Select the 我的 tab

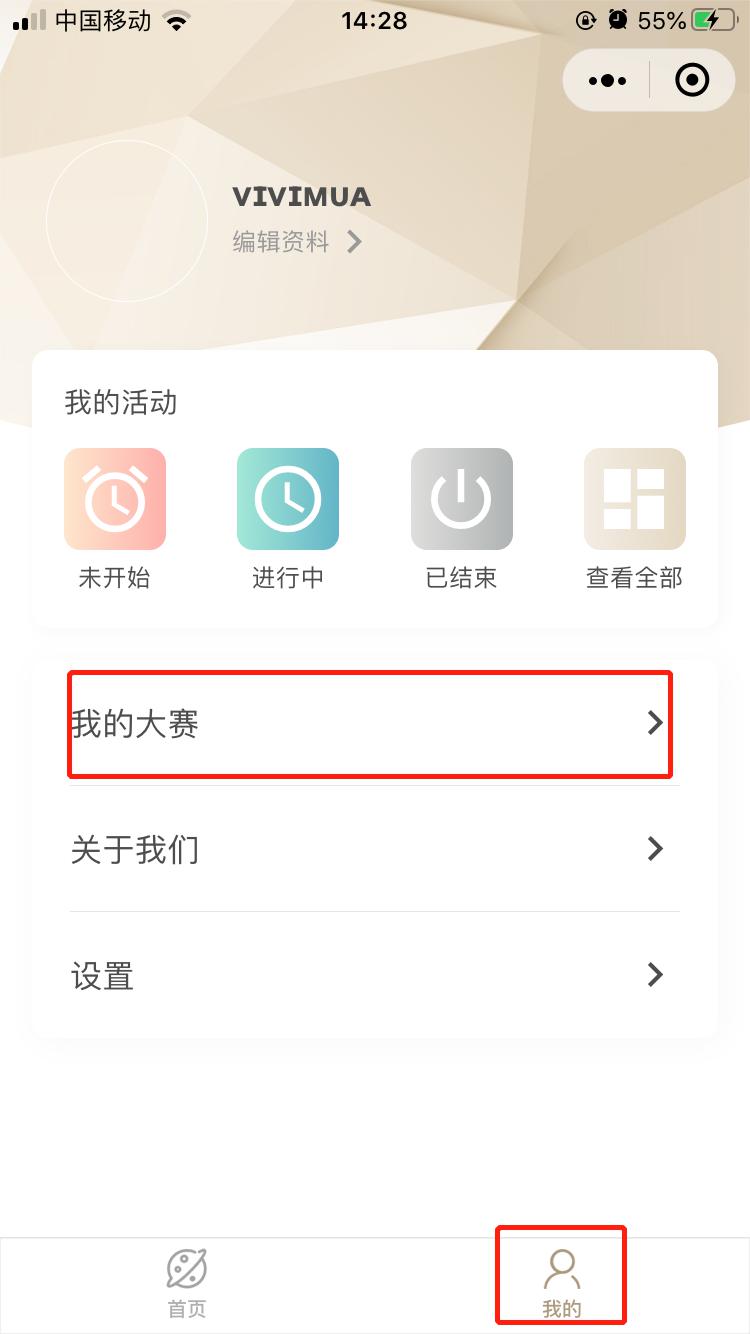click(562, 1283)
